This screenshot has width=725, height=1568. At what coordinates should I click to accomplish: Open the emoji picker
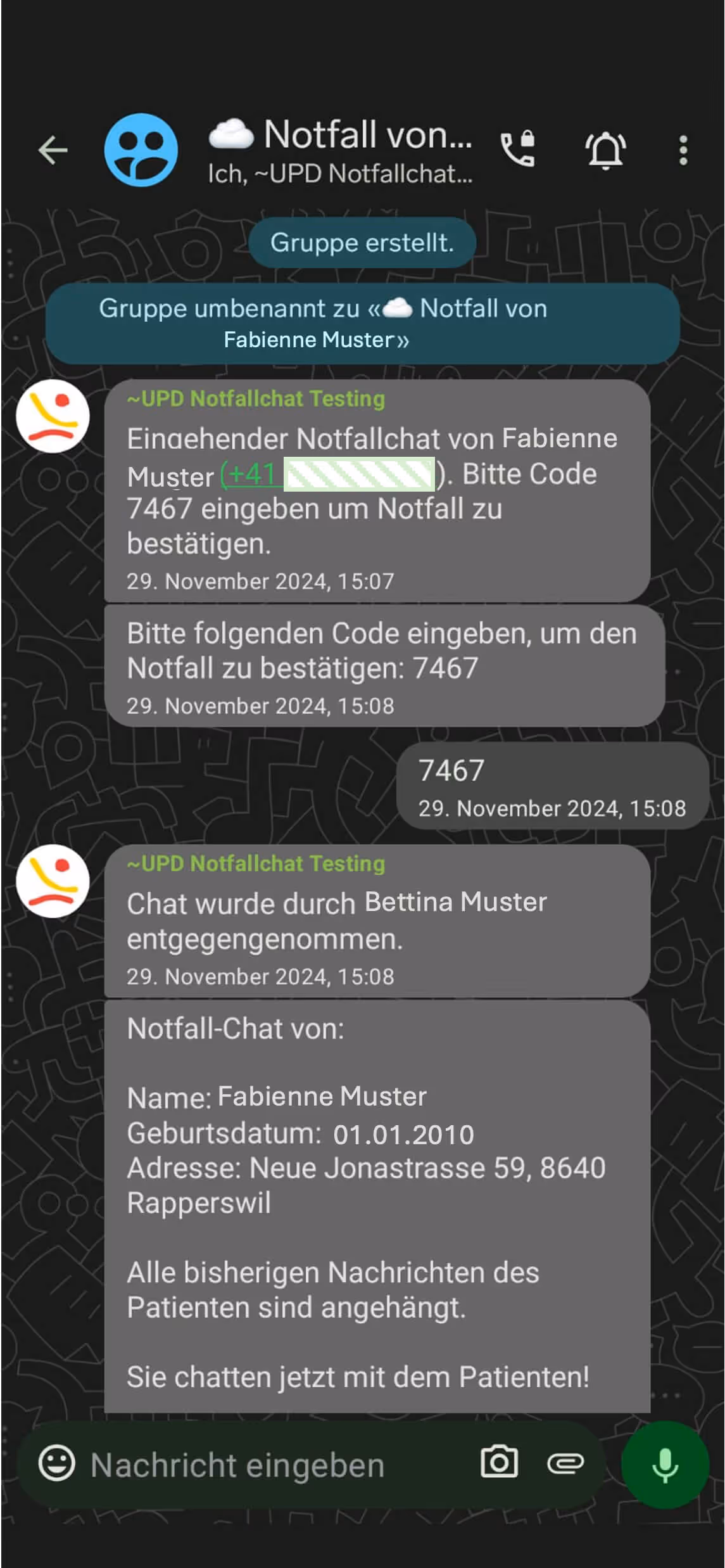tap(57, 1463)
